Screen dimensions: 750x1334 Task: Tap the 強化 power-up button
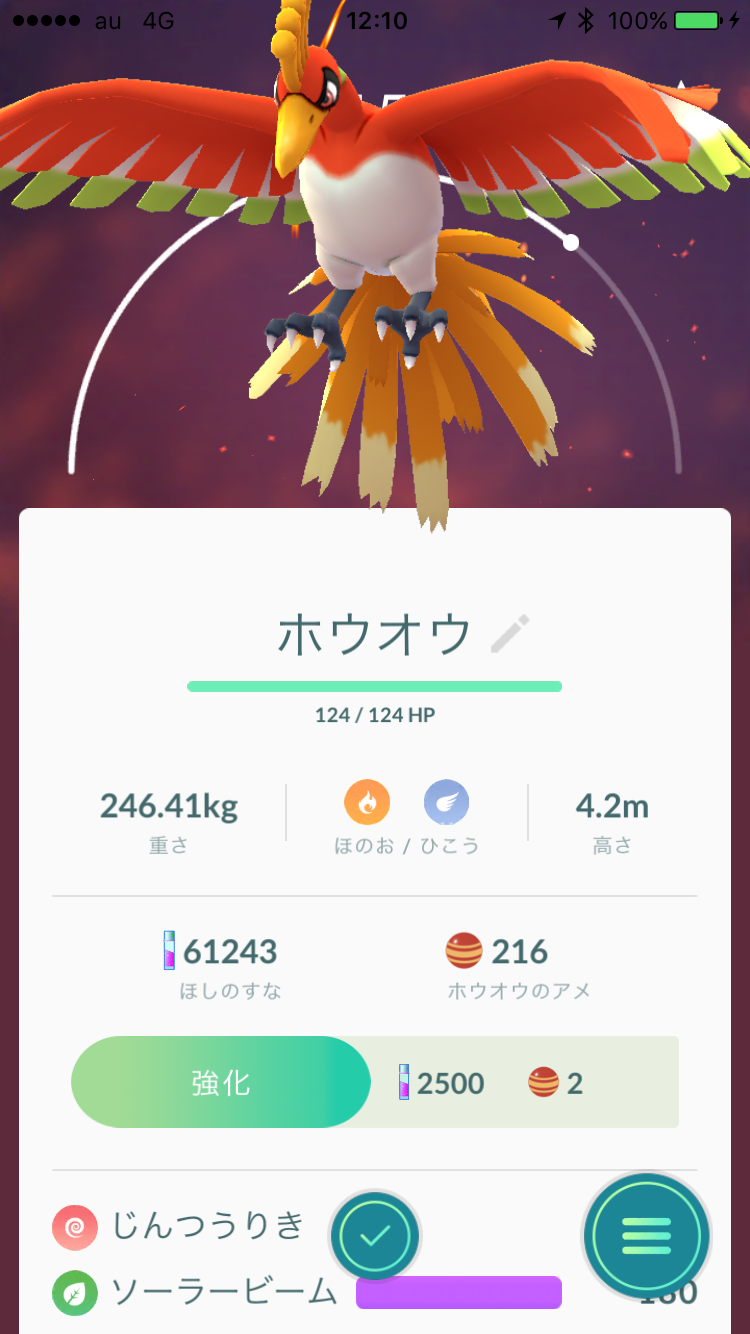point(221,1082)
